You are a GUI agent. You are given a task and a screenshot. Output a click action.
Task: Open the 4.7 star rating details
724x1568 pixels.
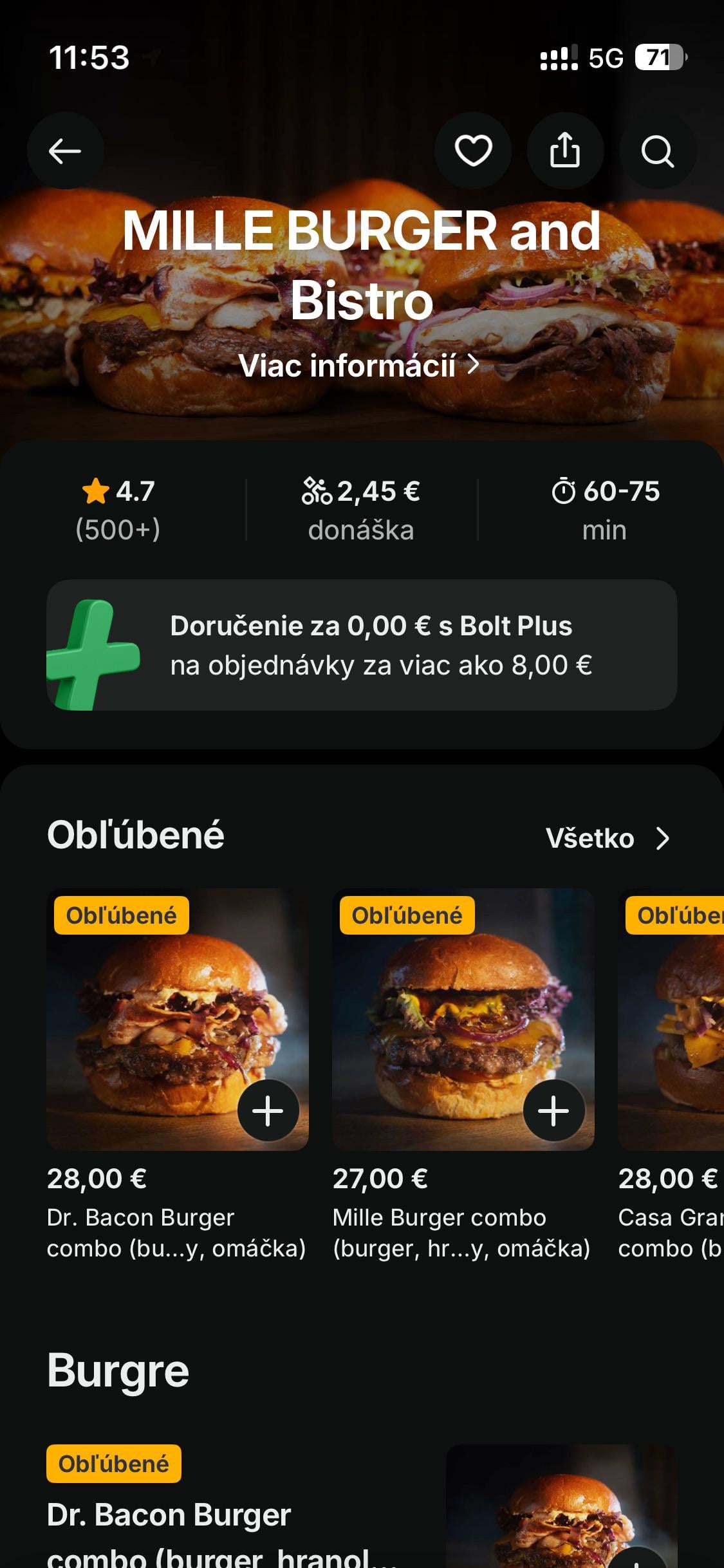pos(118,510)
